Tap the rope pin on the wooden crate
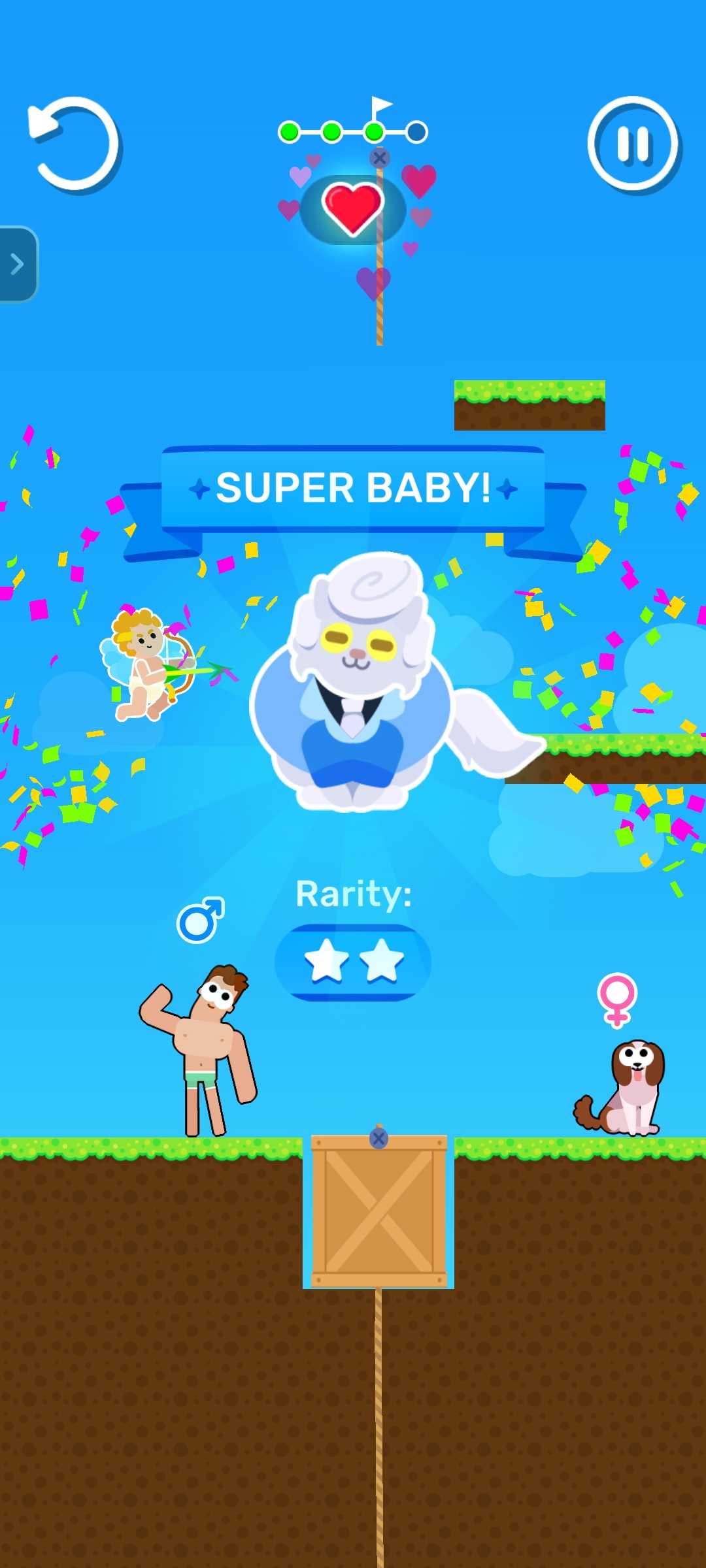Screen dimensions: 706x1568 point(378,1139)
